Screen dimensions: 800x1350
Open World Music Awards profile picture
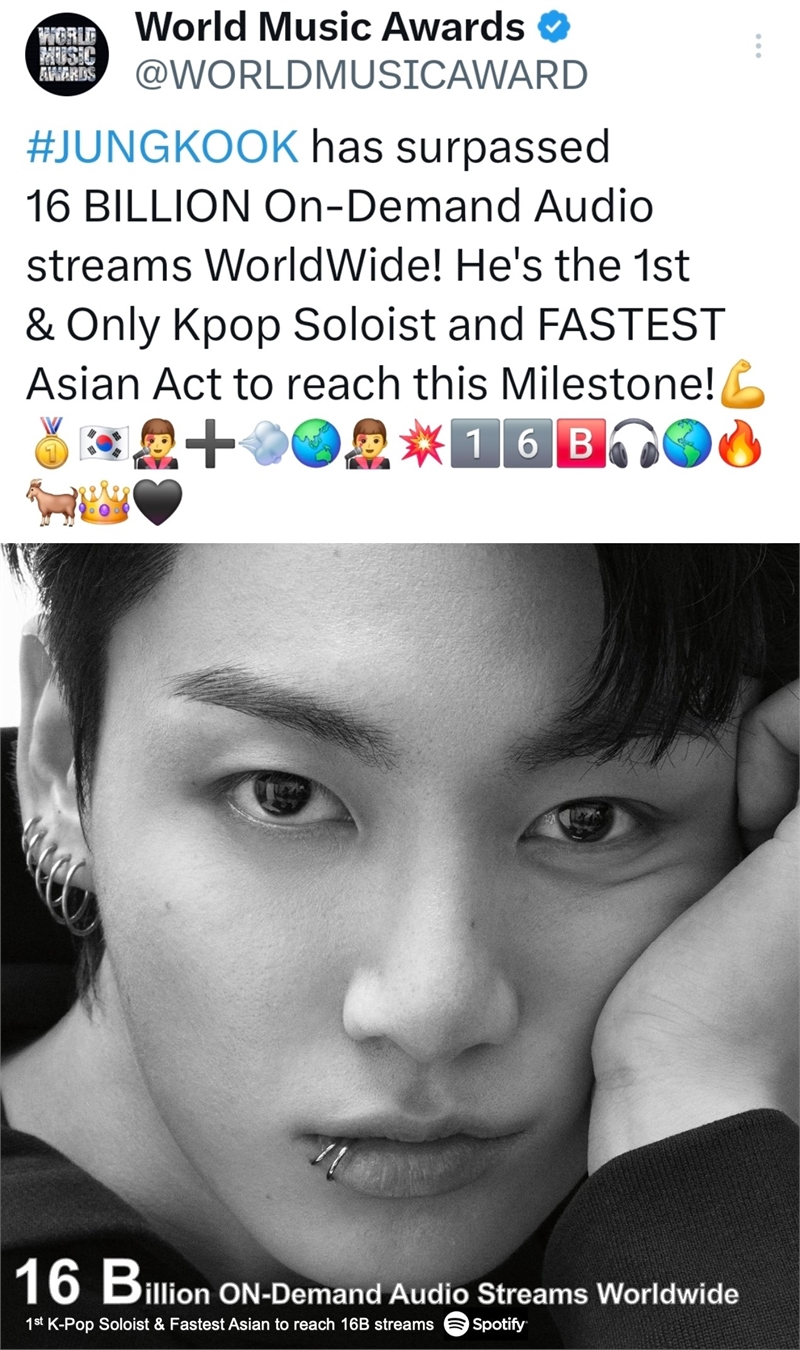66,54
